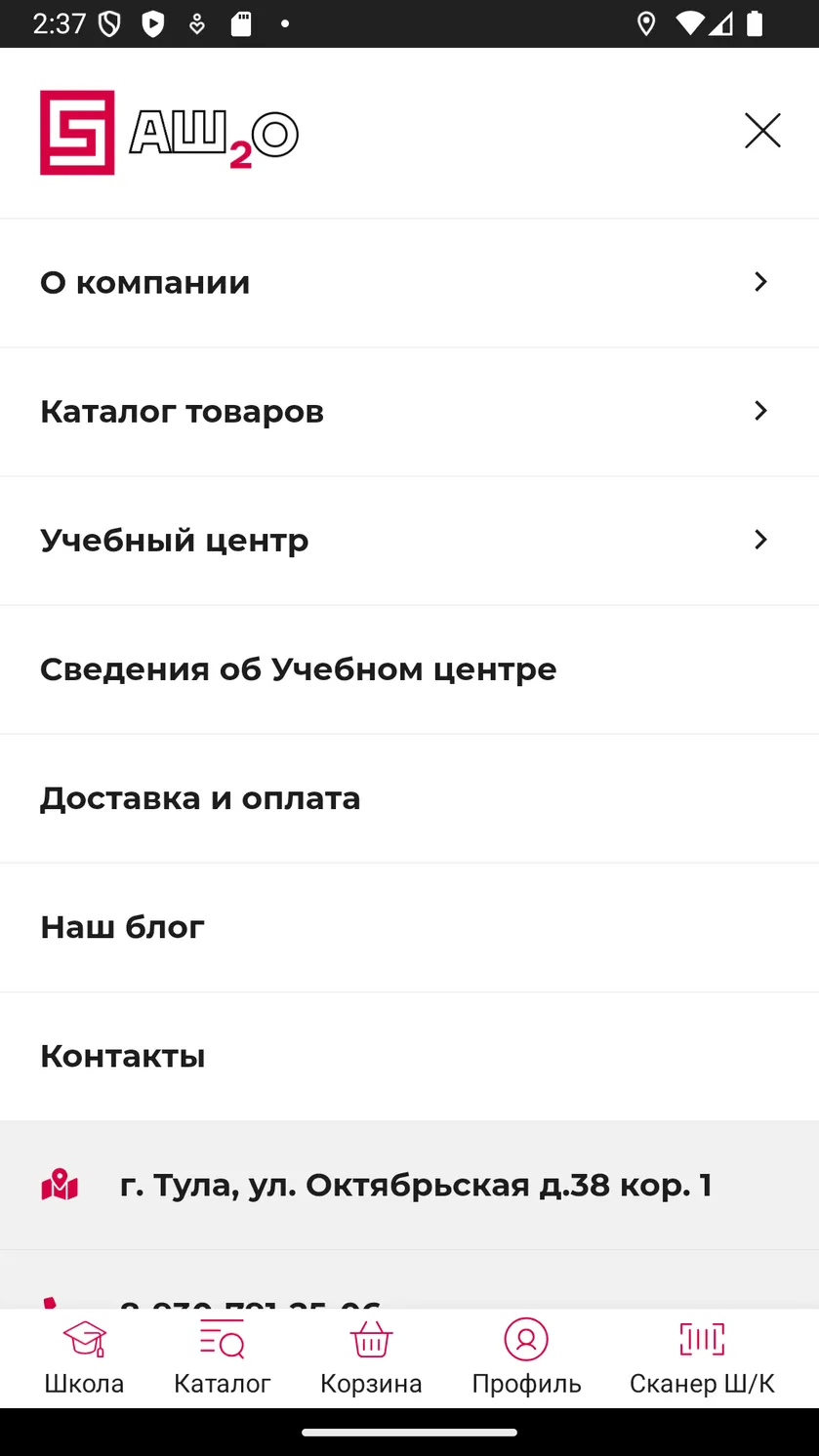819x1456 pixels.
Task: Expand Учебный центр menu item
Action: tap(409, 541)
